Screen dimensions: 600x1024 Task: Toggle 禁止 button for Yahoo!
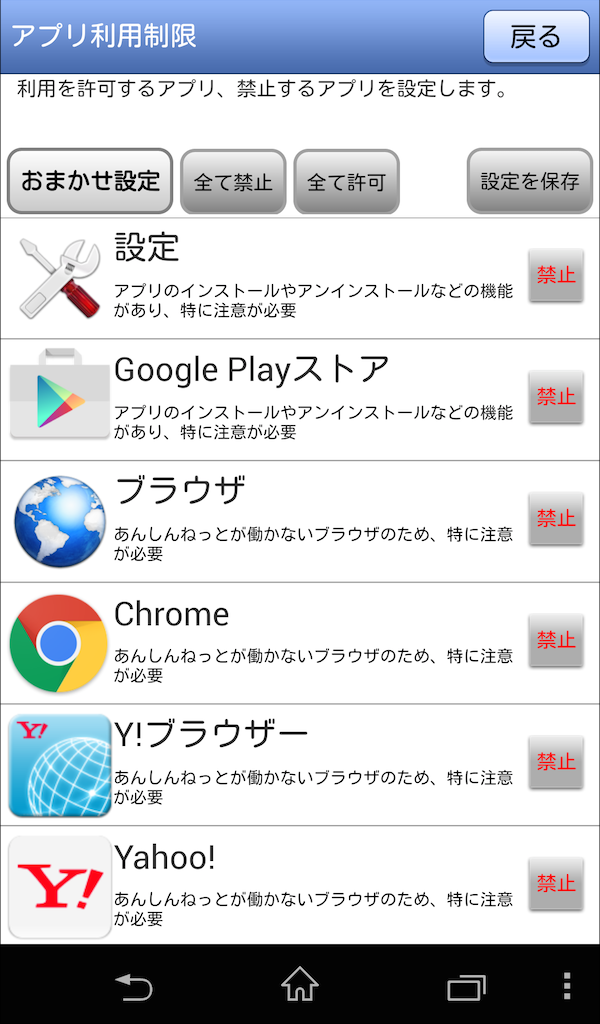coord(555,884)
